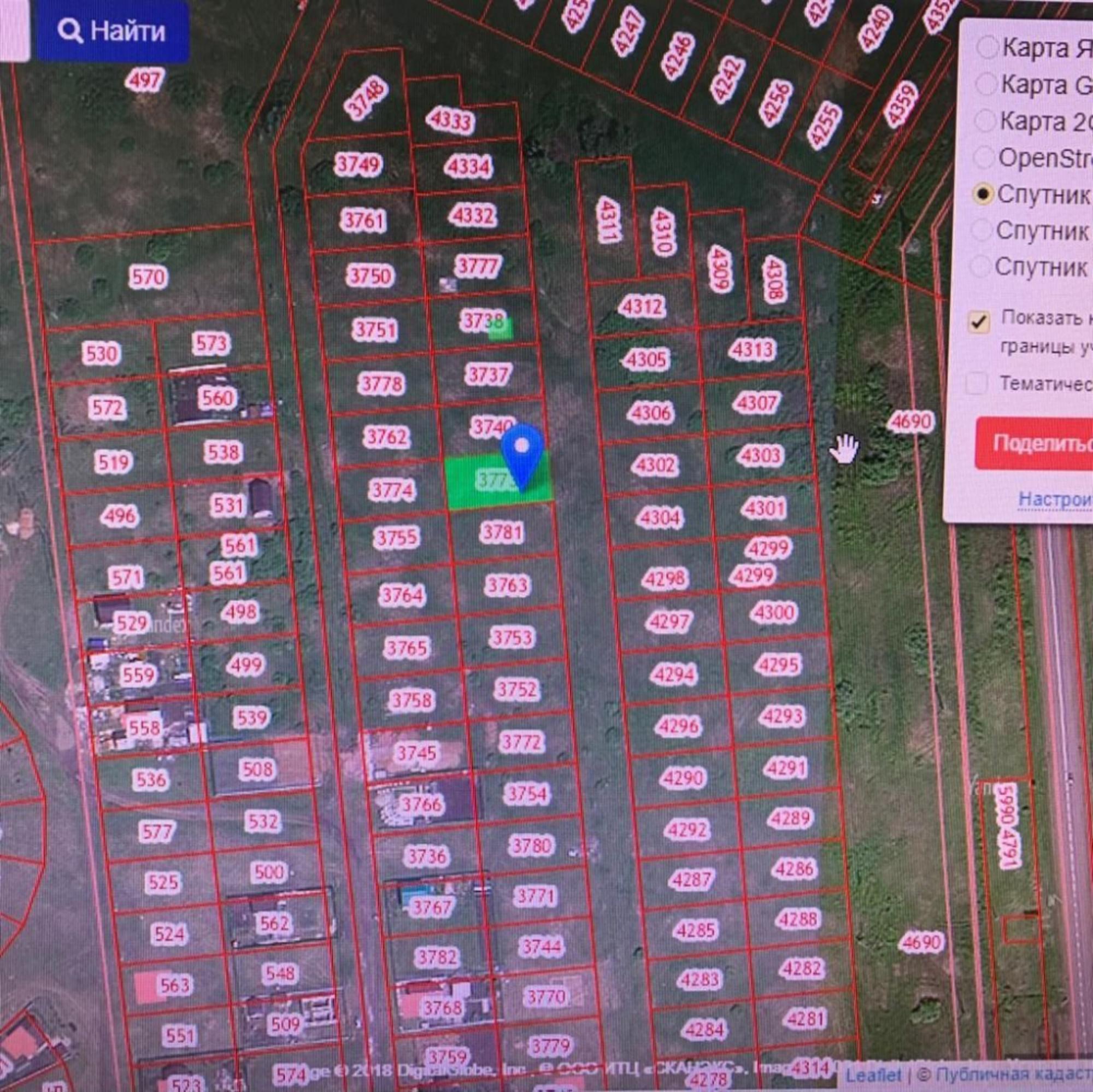Tap the Найти search button

pos(111,31)
